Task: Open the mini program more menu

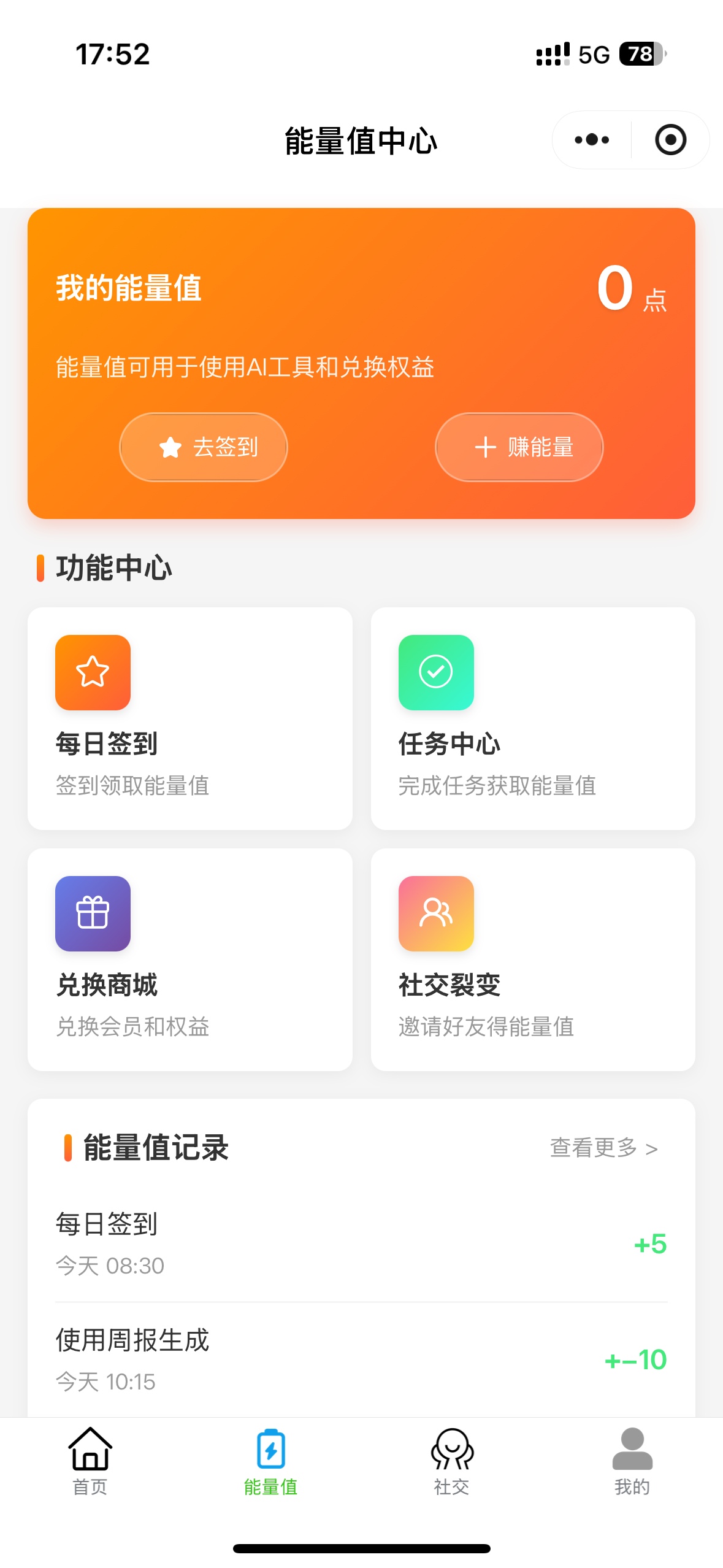Action: click(592, 140)
